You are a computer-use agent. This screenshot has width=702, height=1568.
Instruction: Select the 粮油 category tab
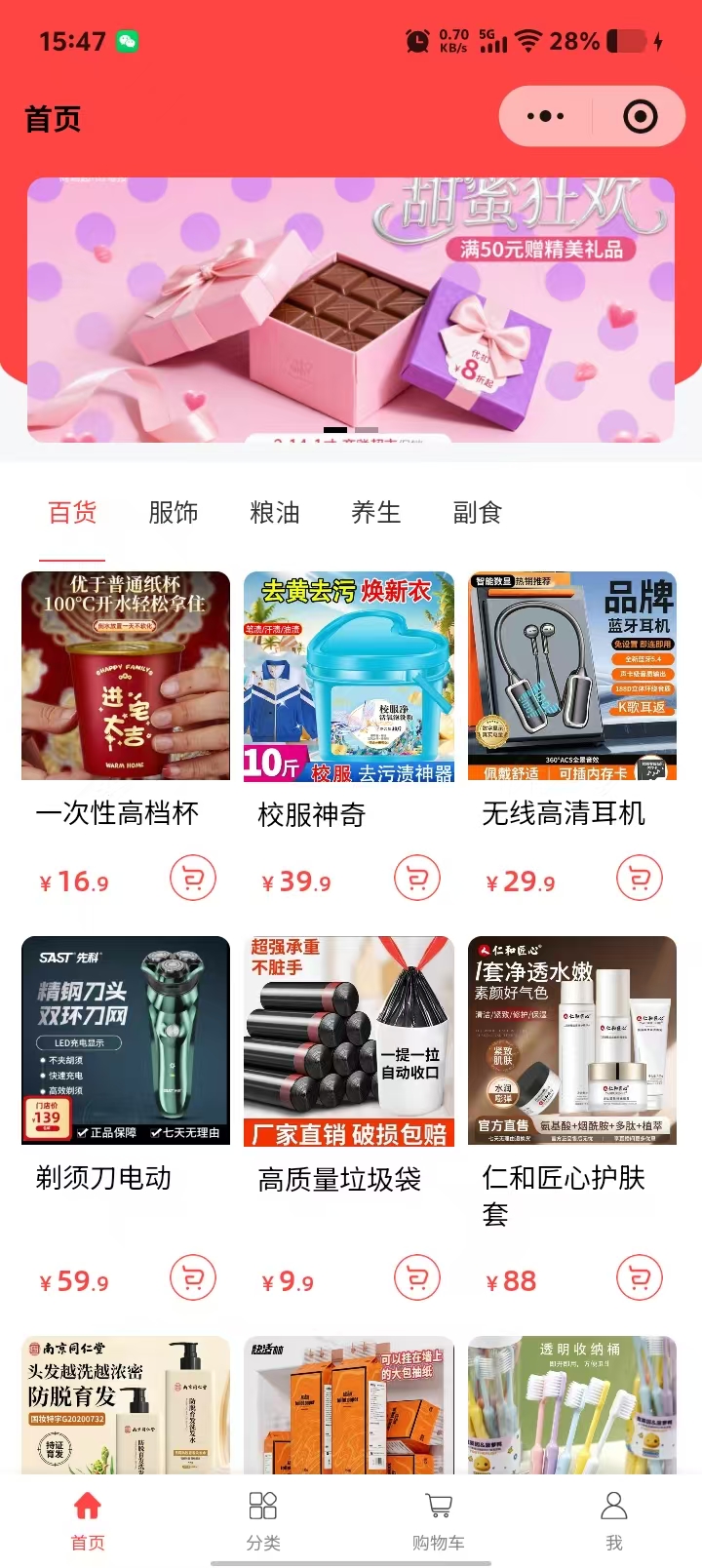[x=275, y=513]
